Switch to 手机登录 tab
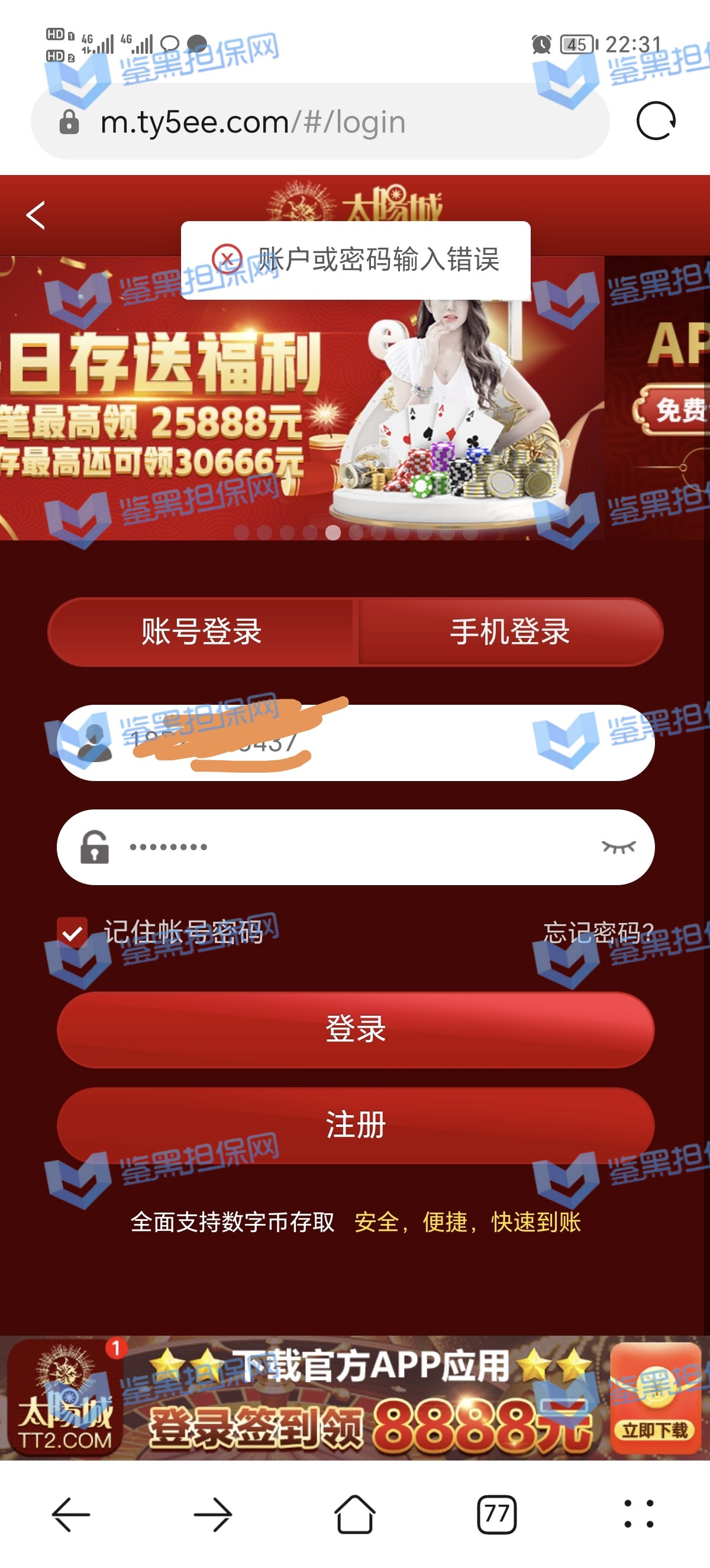This screenshot has height=1568, width=710. [x=509, y=632]
